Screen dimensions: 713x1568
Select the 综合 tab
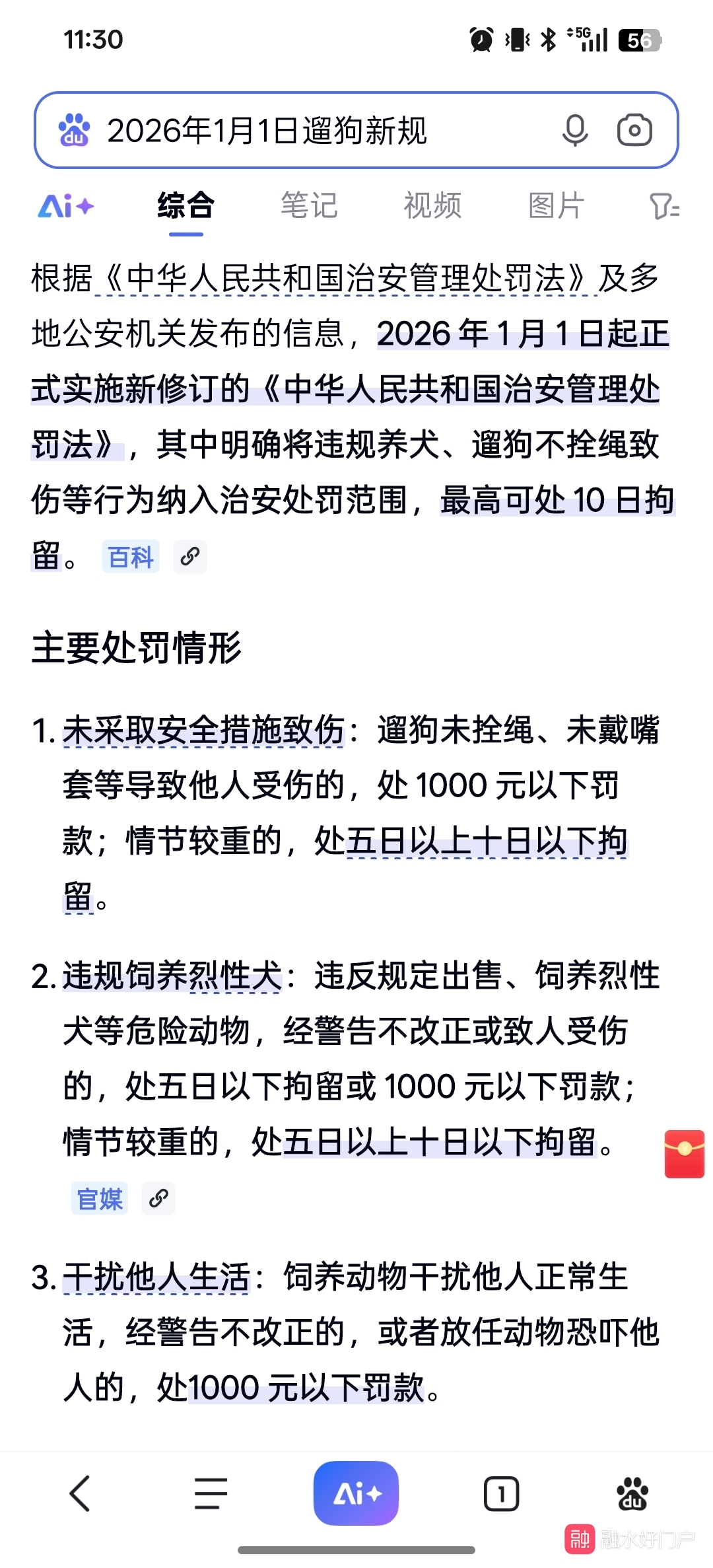[186, 206]
